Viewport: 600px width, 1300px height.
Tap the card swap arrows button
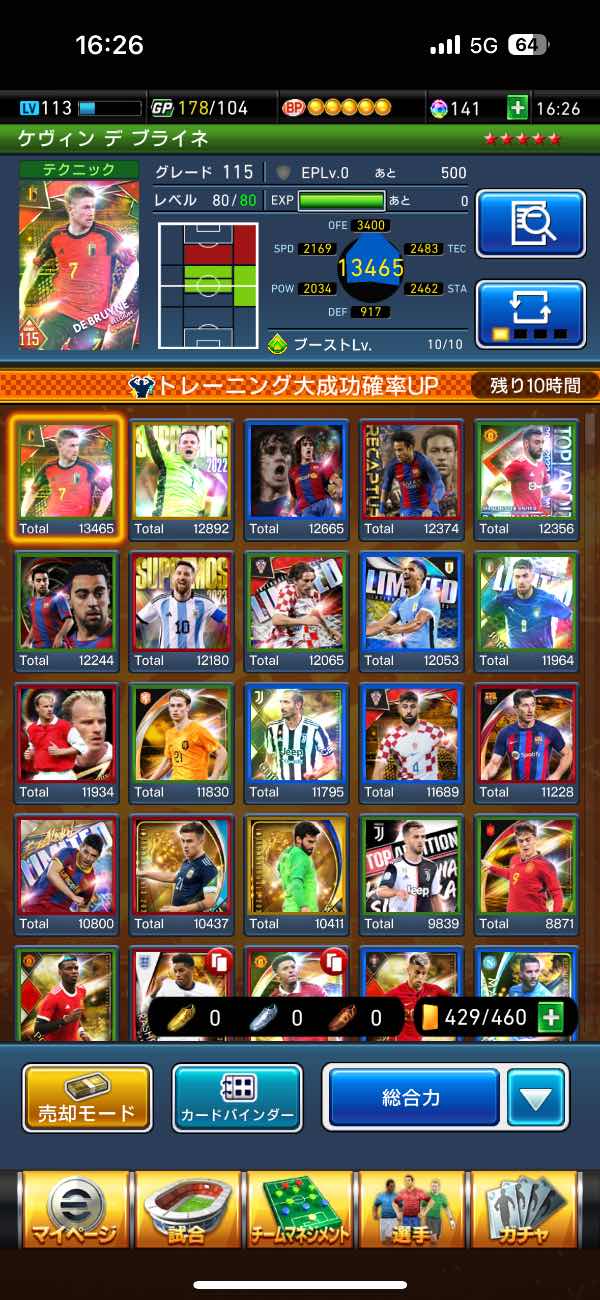click(530, 314)
